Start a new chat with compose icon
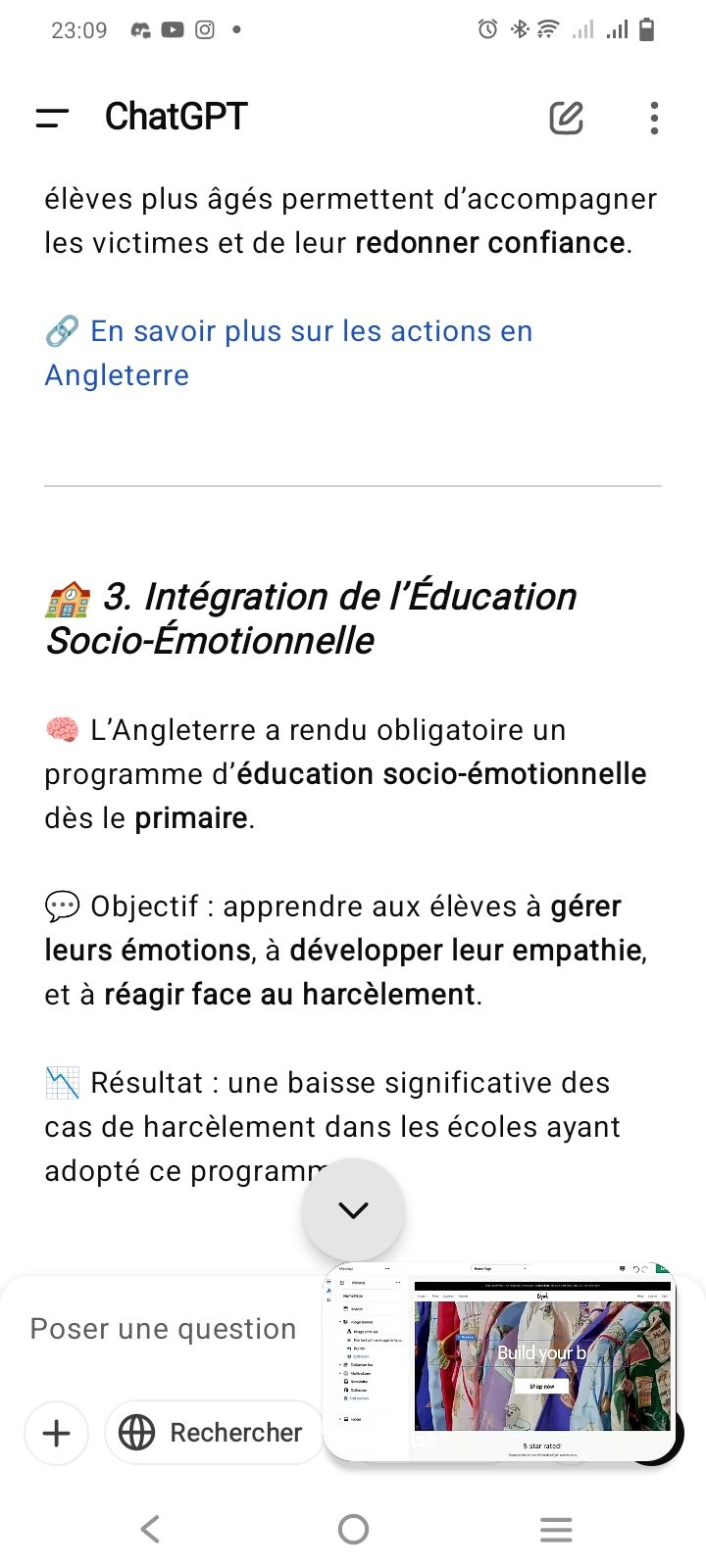 coord(566,118)
